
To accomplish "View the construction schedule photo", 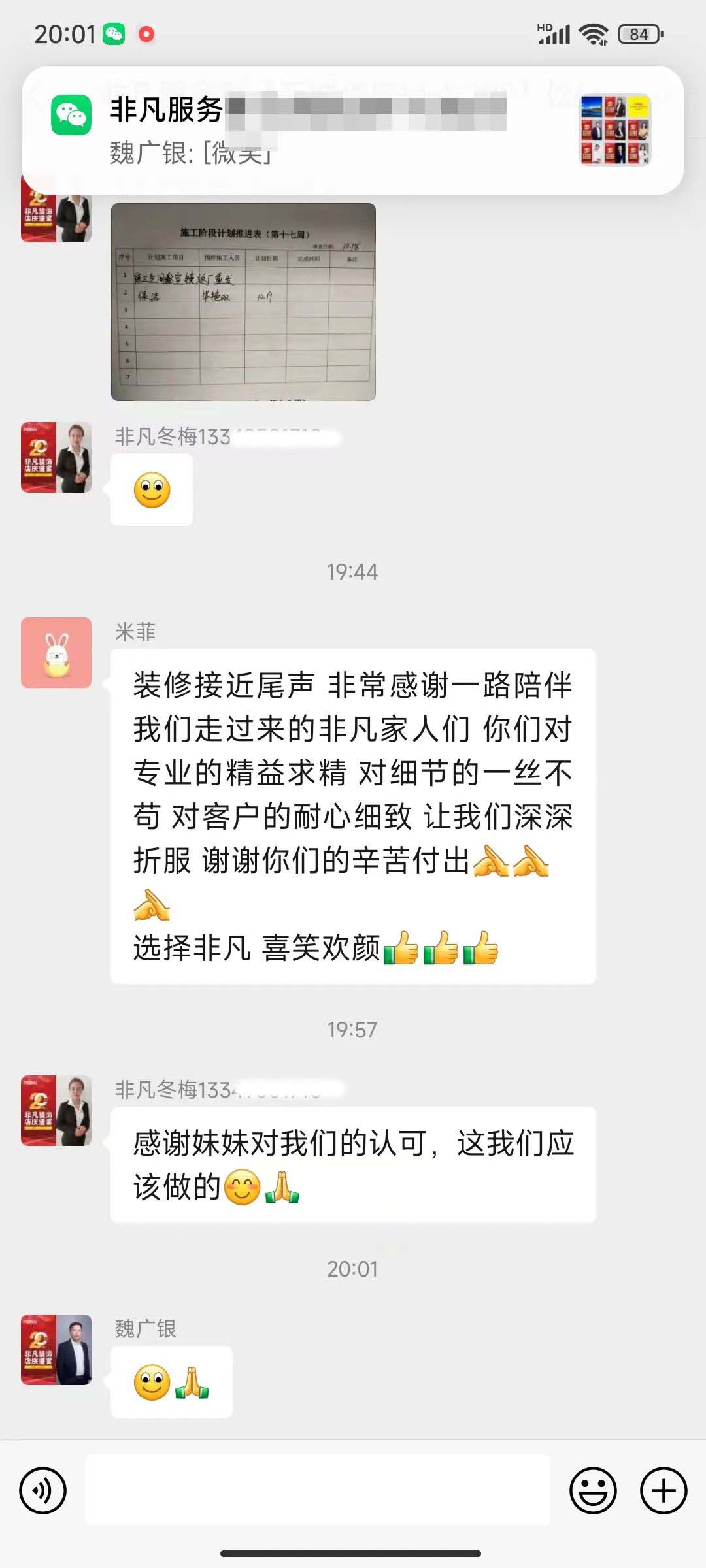I will 243,302.
